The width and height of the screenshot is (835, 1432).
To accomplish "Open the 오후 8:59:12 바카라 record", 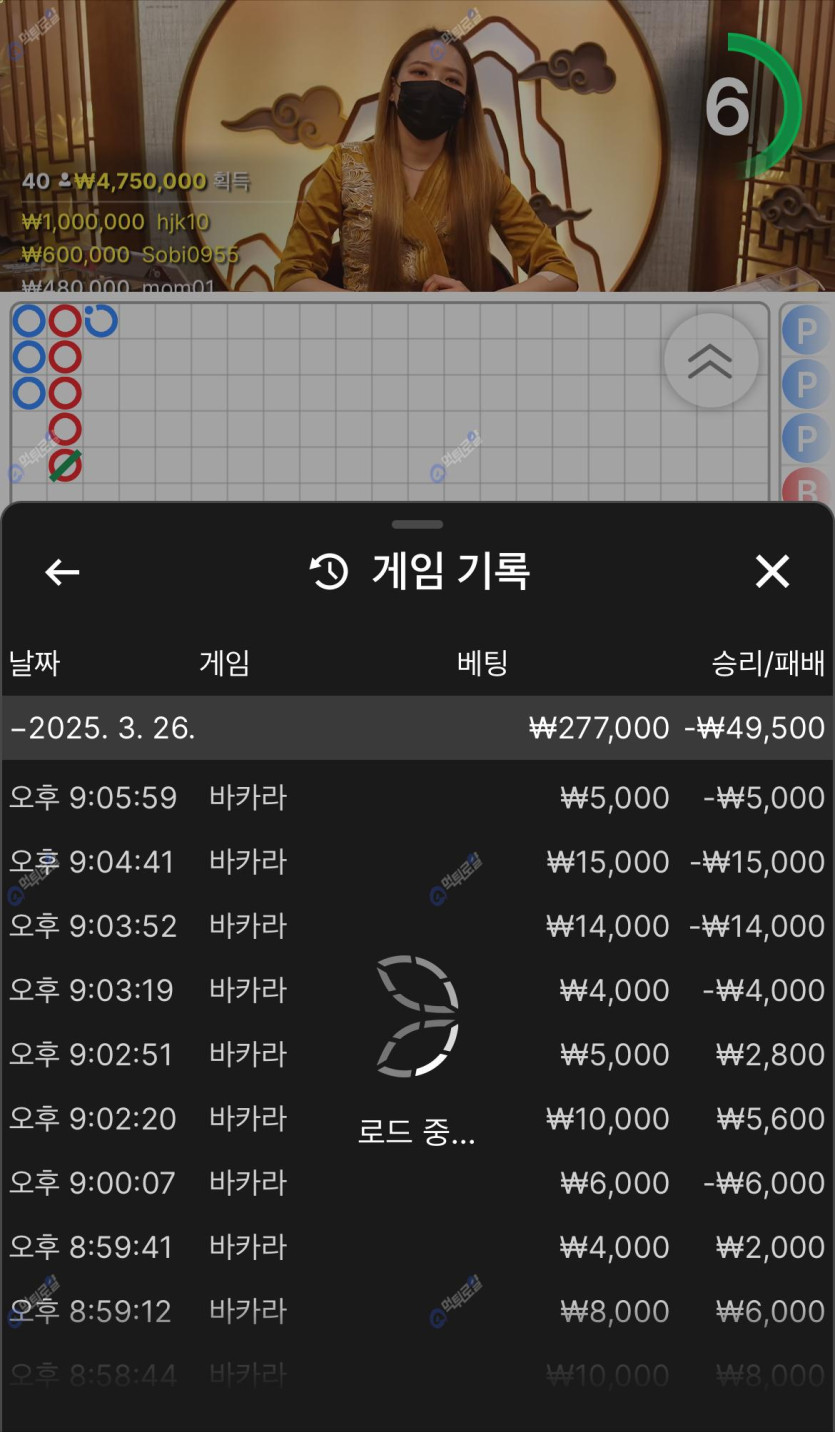I will pos(417,1311).
